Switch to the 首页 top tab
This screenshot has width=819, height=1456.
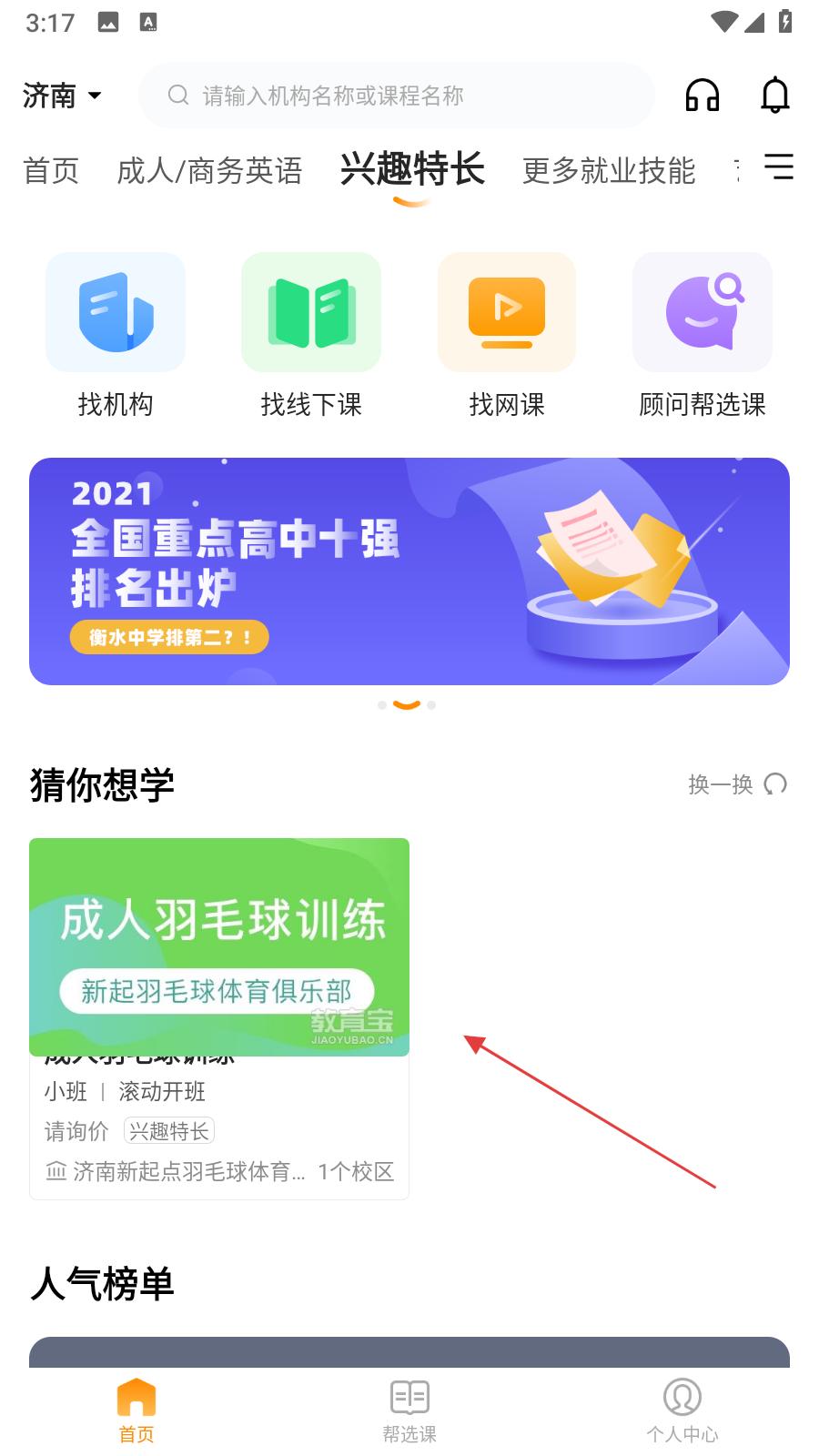pos(51,171)
